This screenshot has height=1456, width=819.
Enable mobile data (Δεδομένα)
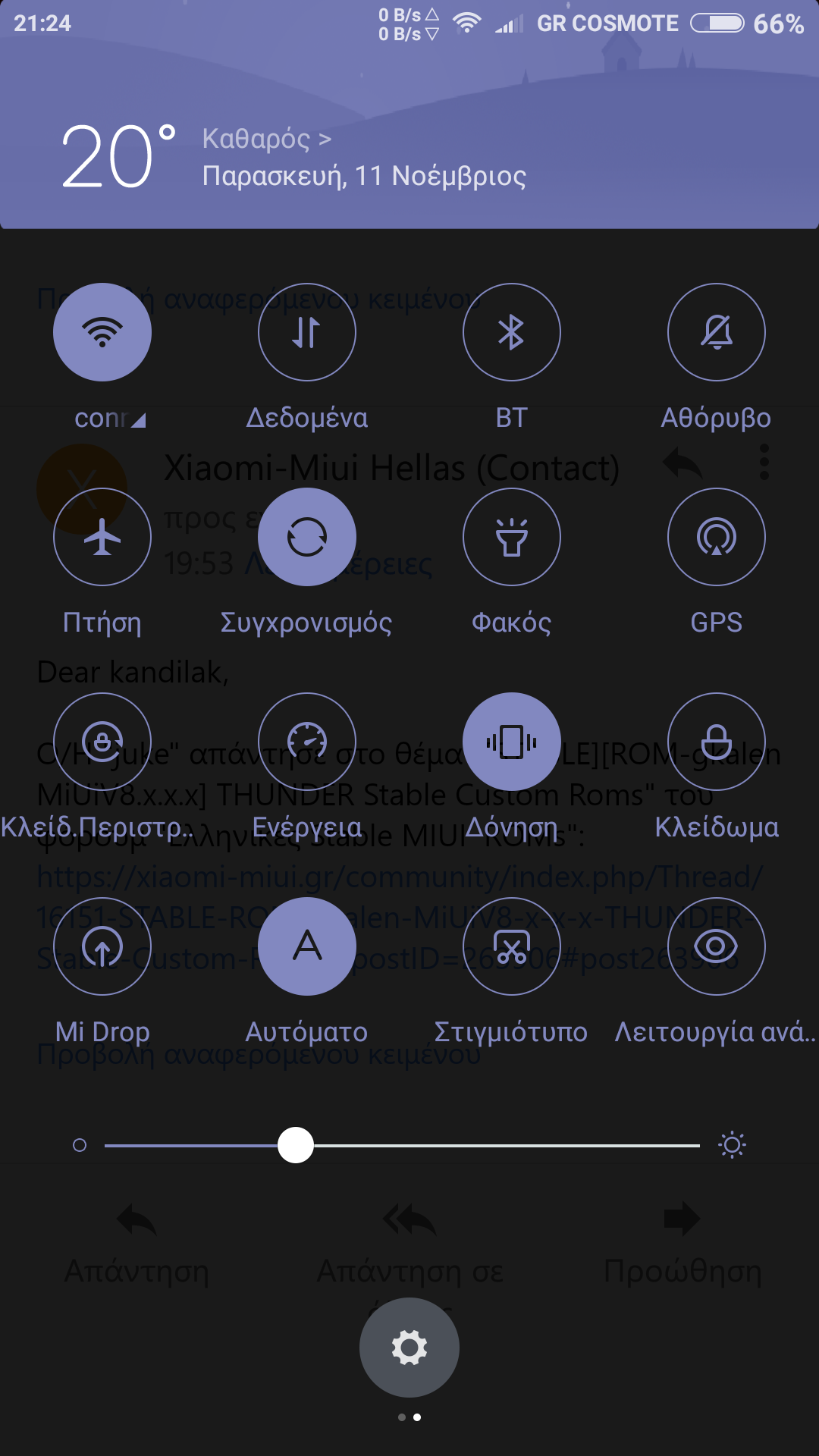[x=307, y=332]
